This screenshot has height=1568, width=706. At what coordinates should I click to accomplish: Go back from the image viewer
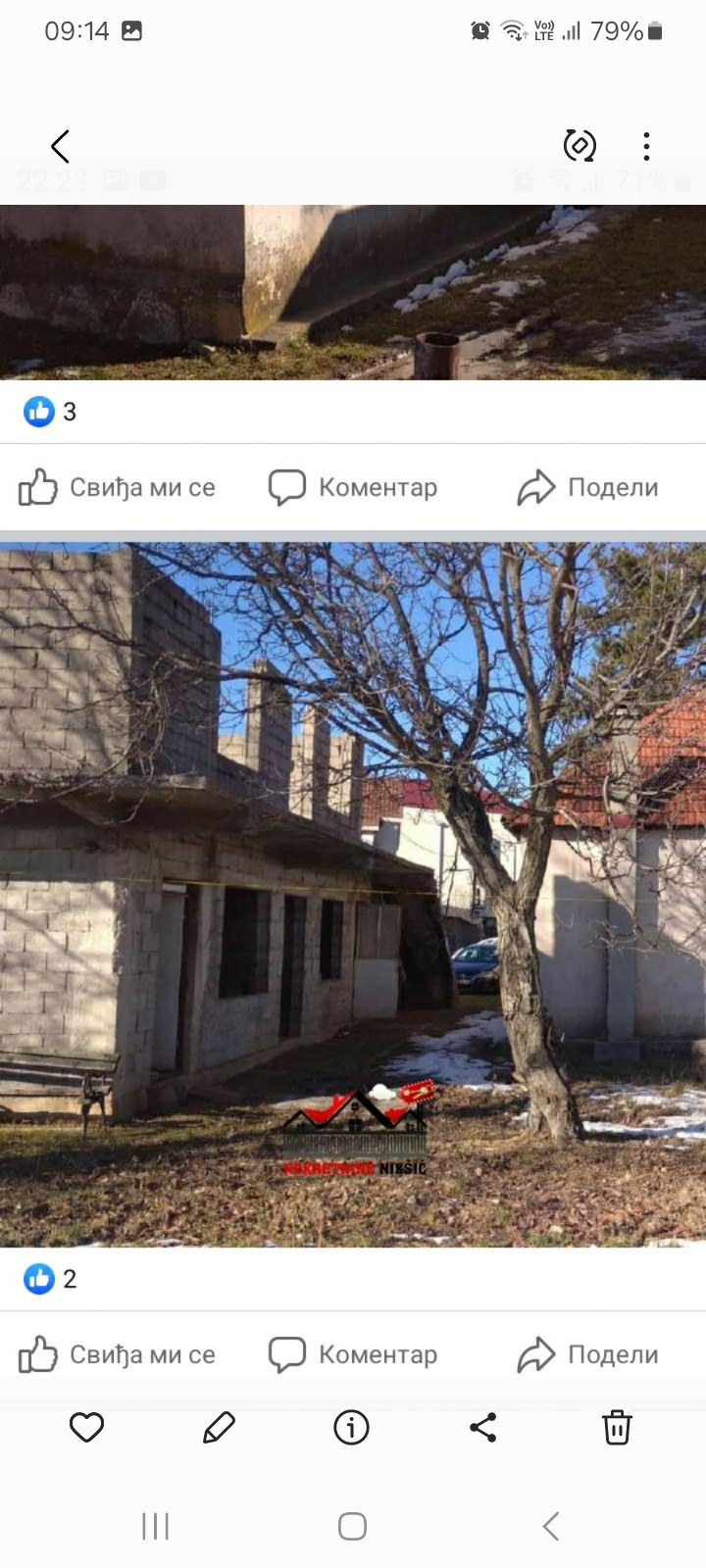[x=60, y=147]
